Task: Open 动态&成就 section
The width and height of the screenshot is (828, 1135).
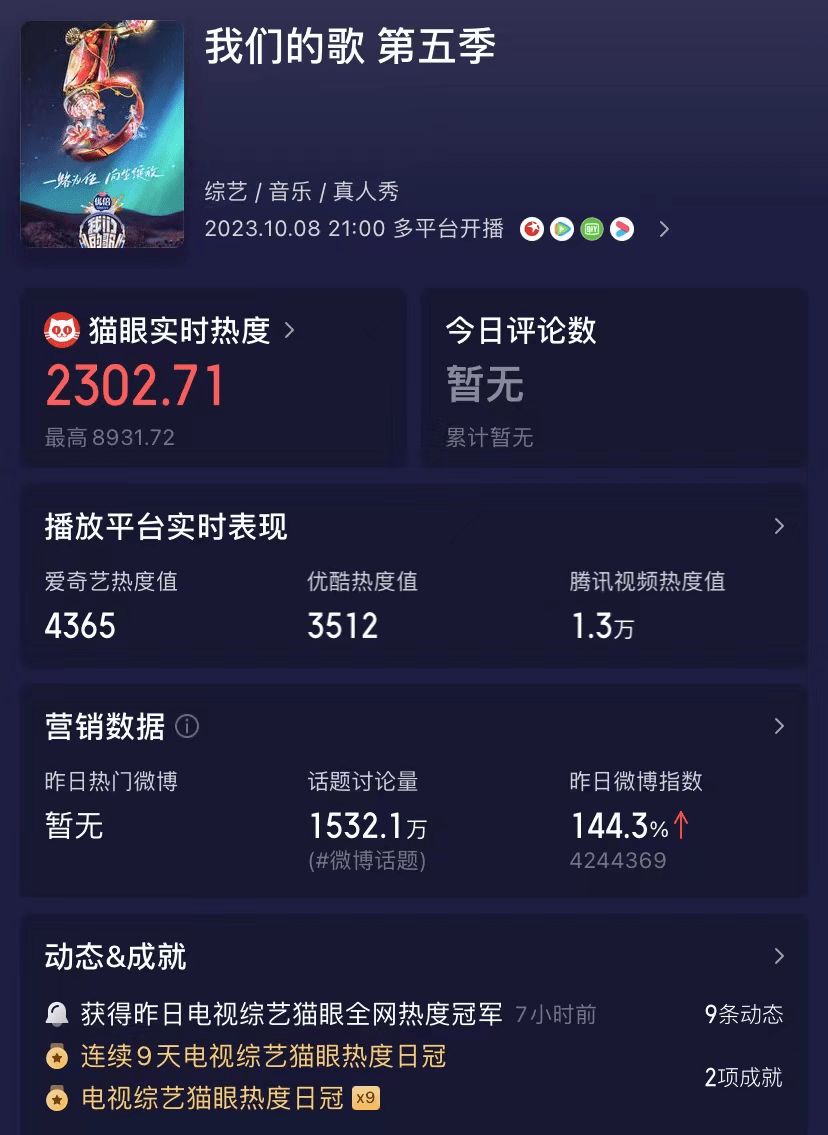Action: pyautogui.click(x=779, y=956)
